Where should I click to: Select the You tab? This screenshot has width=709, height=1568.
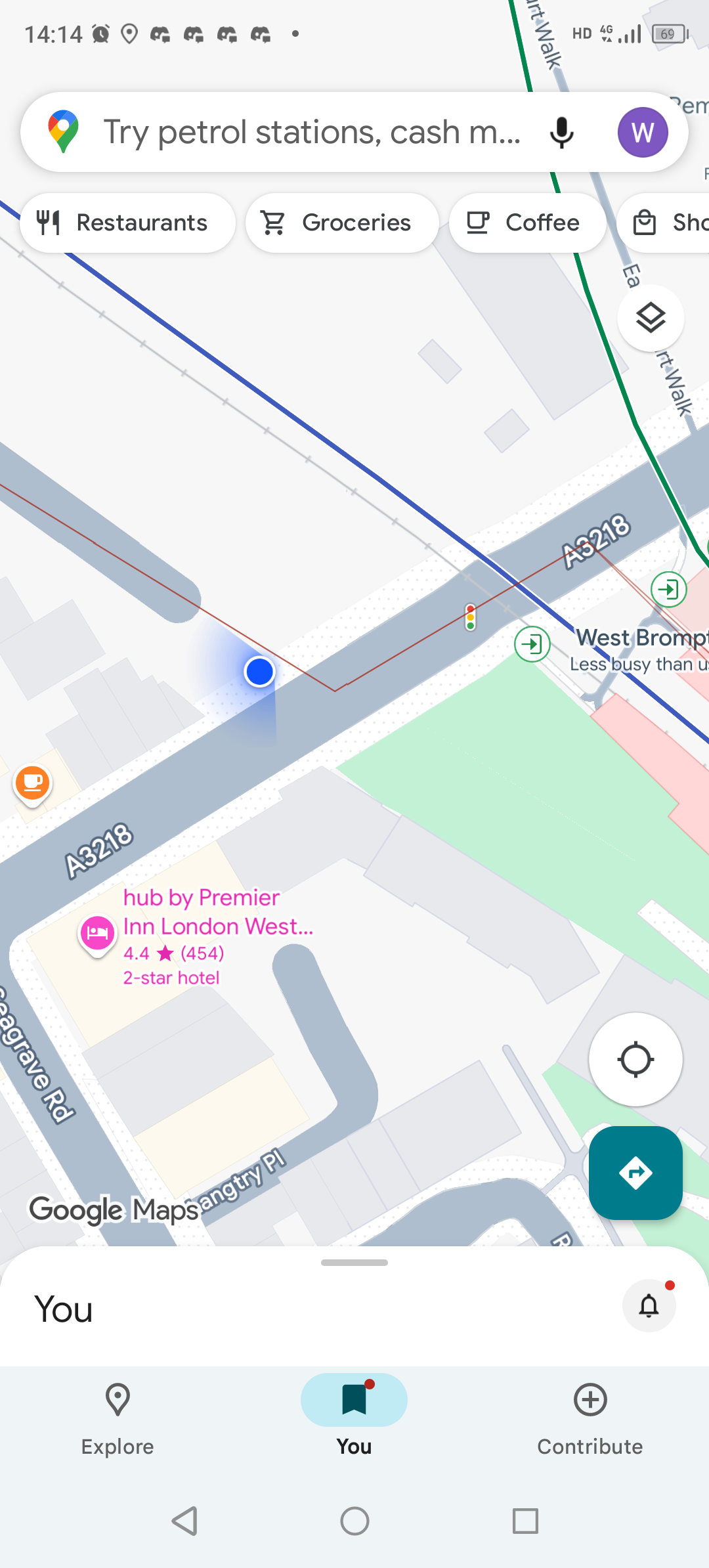tap(354, 1418)
